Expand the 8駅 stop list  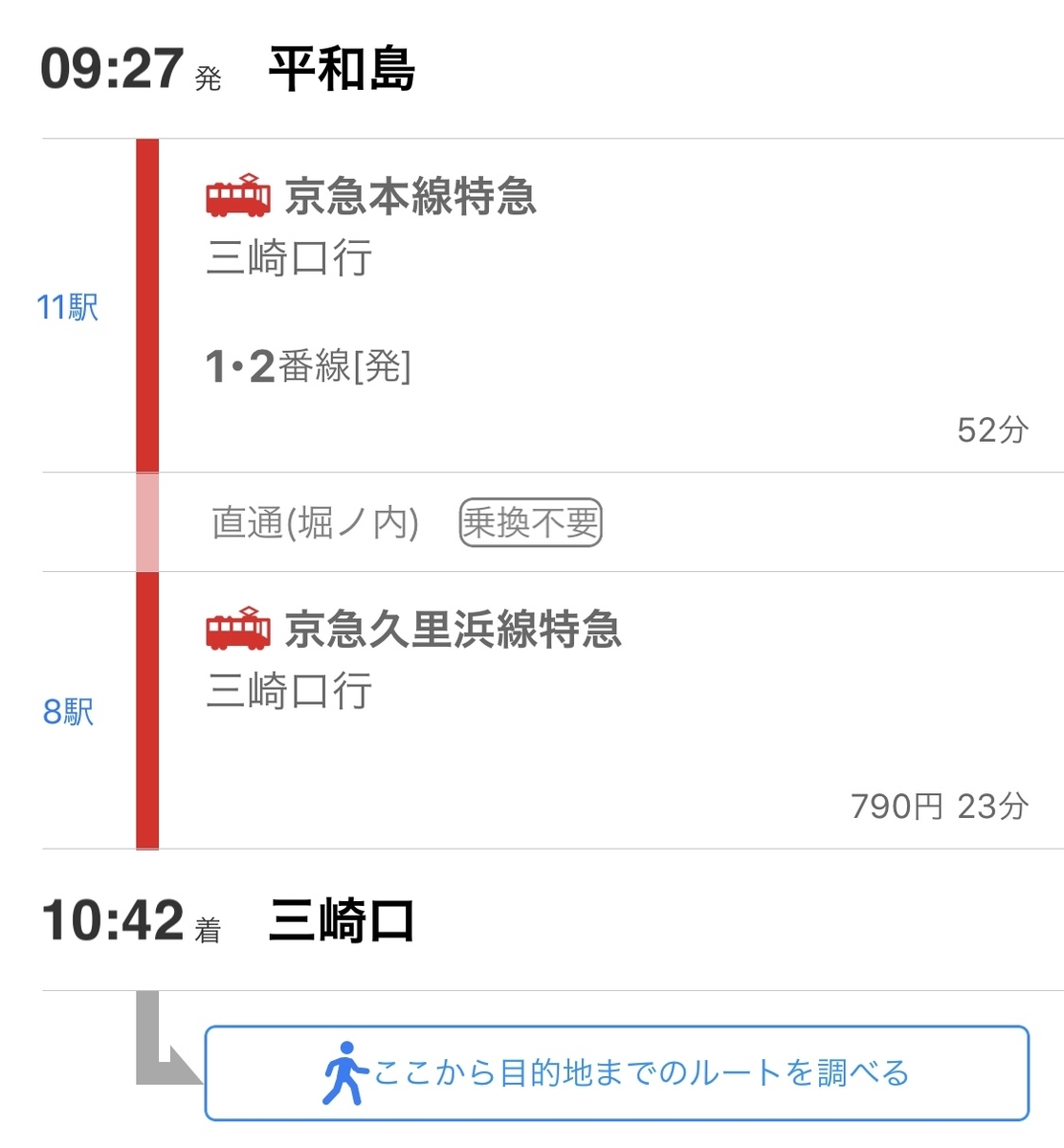pos(68,712)
